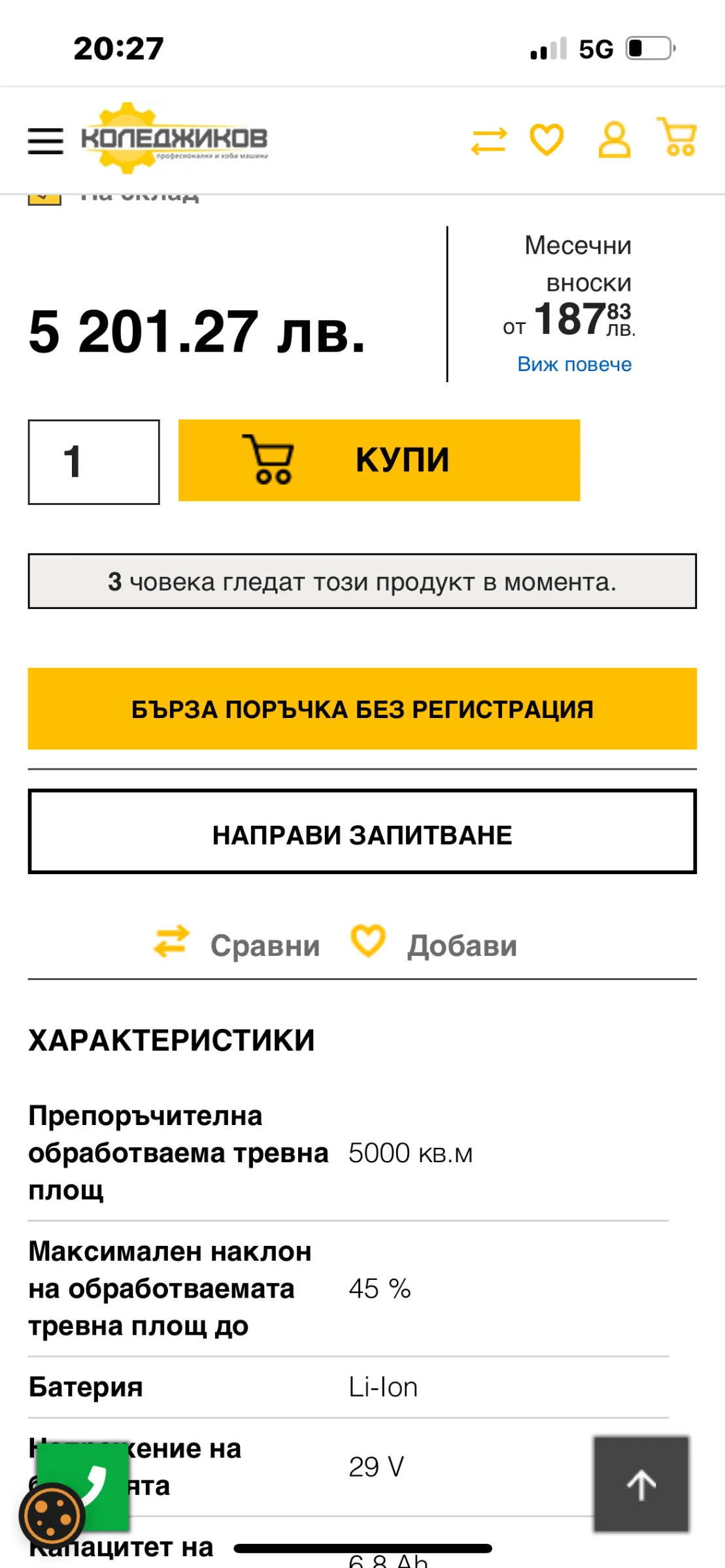The height and width of the screenshot is (1568, 725).
Task: Add product to compare via Сравни
Action: [x=238, y=944]
